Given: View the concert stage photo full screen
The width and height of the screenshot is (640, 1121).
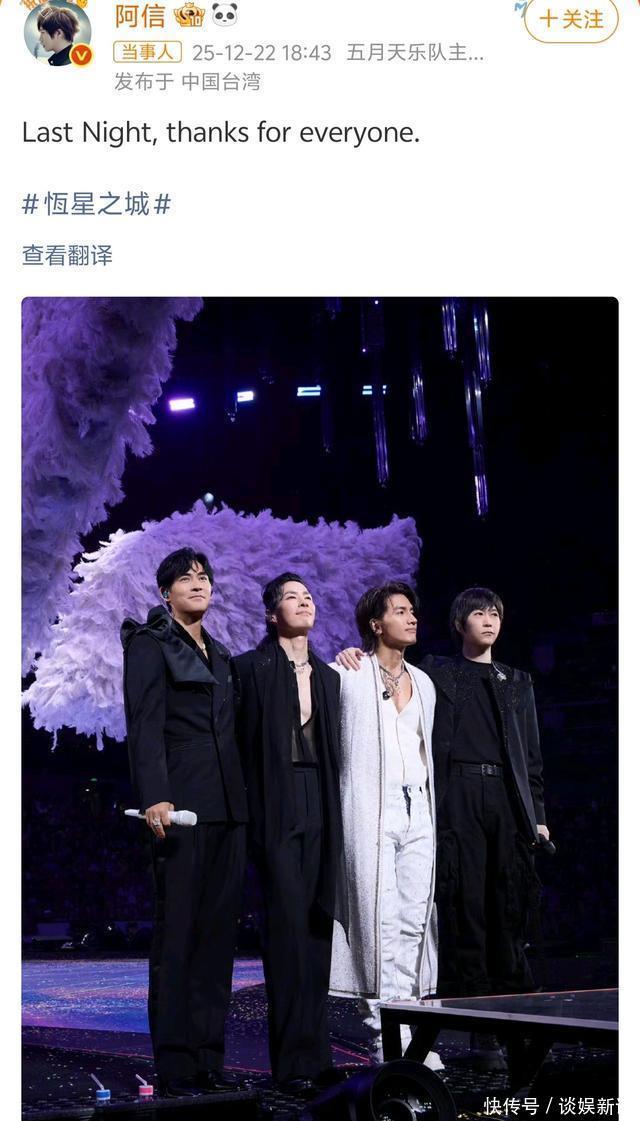Looking at the screenshot, I should [320, 700].
